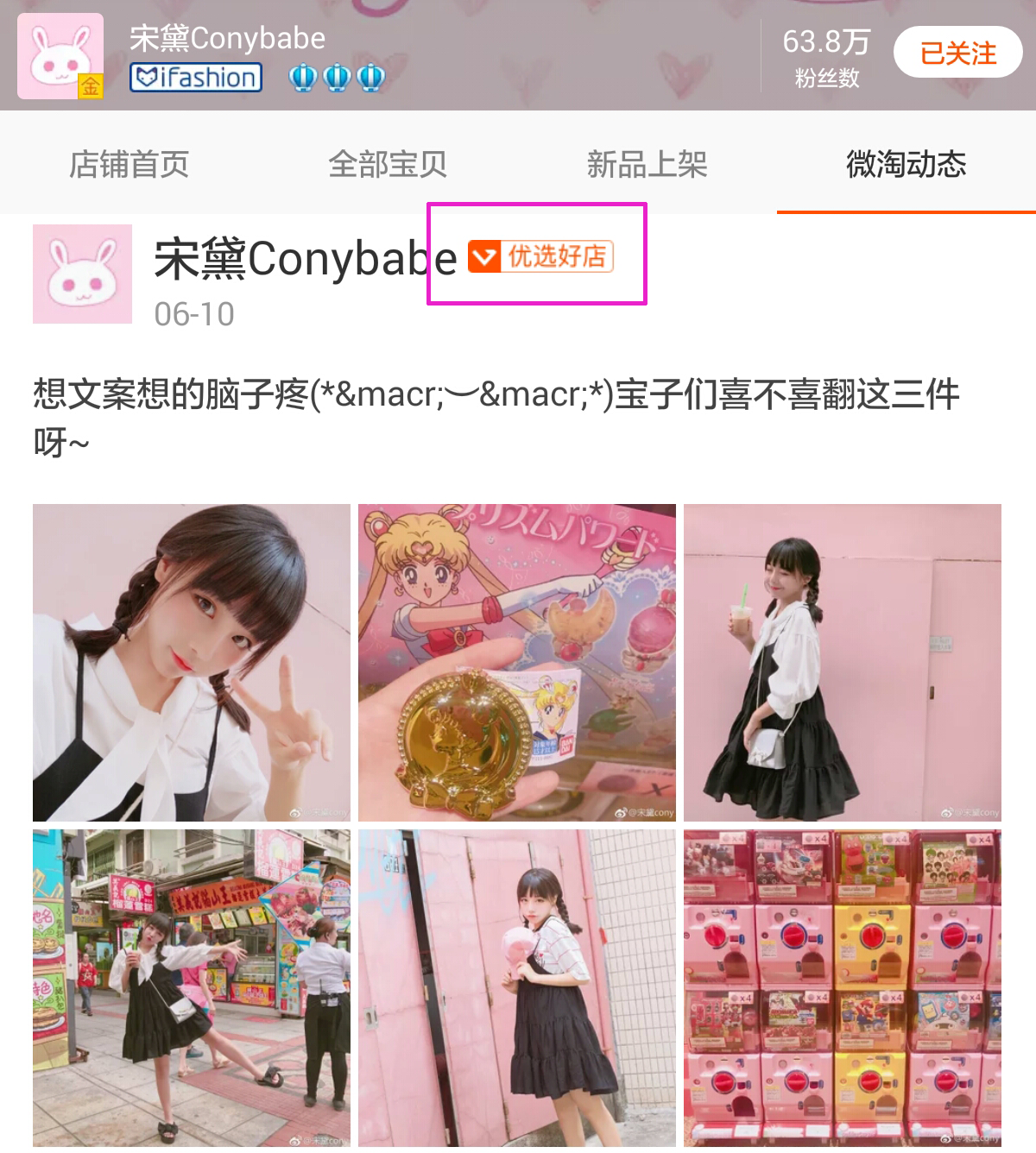Switch to the 微淘动态 tab
The image size is (1036, 1153).
pyautogui.click(x=906, y=164)
